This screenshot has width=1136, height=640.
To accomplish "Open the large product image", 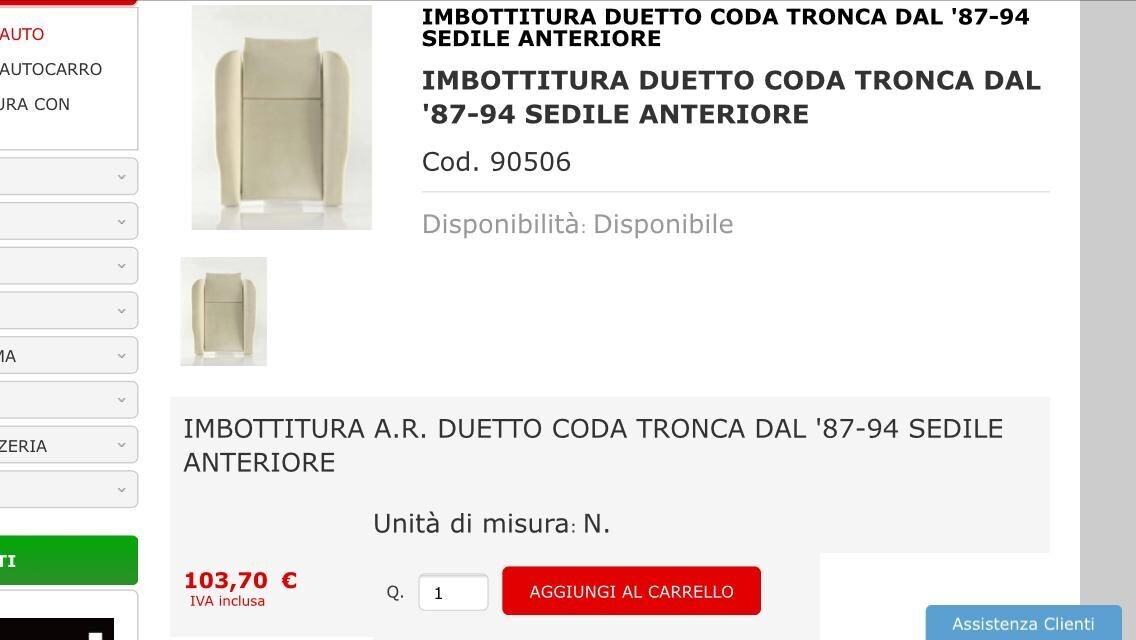I will tap(282, 118).
